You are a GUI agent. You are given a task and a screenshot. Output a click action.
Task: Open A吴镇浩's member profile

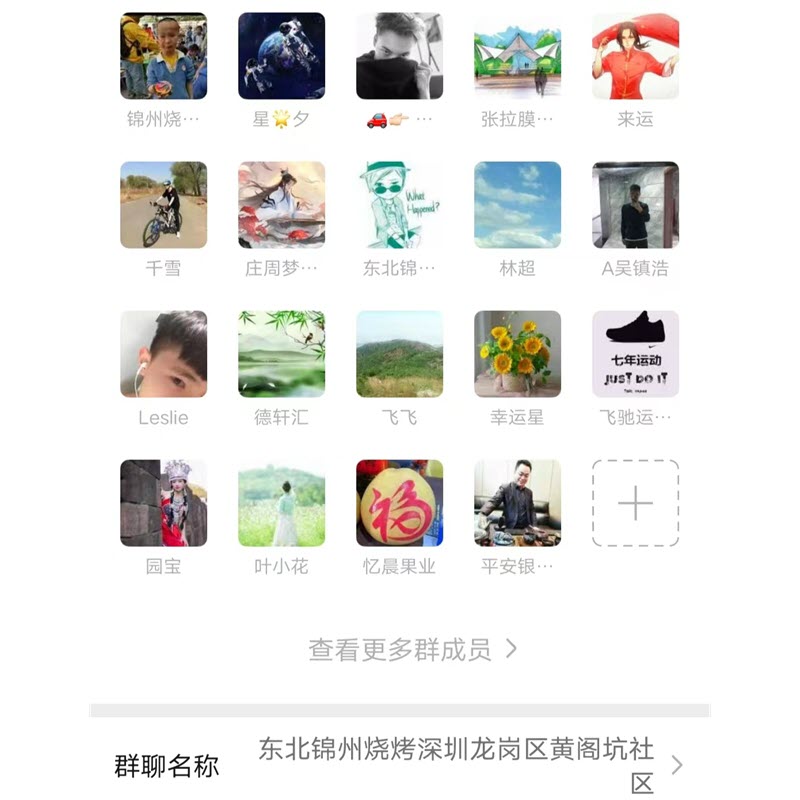[635, 205]
